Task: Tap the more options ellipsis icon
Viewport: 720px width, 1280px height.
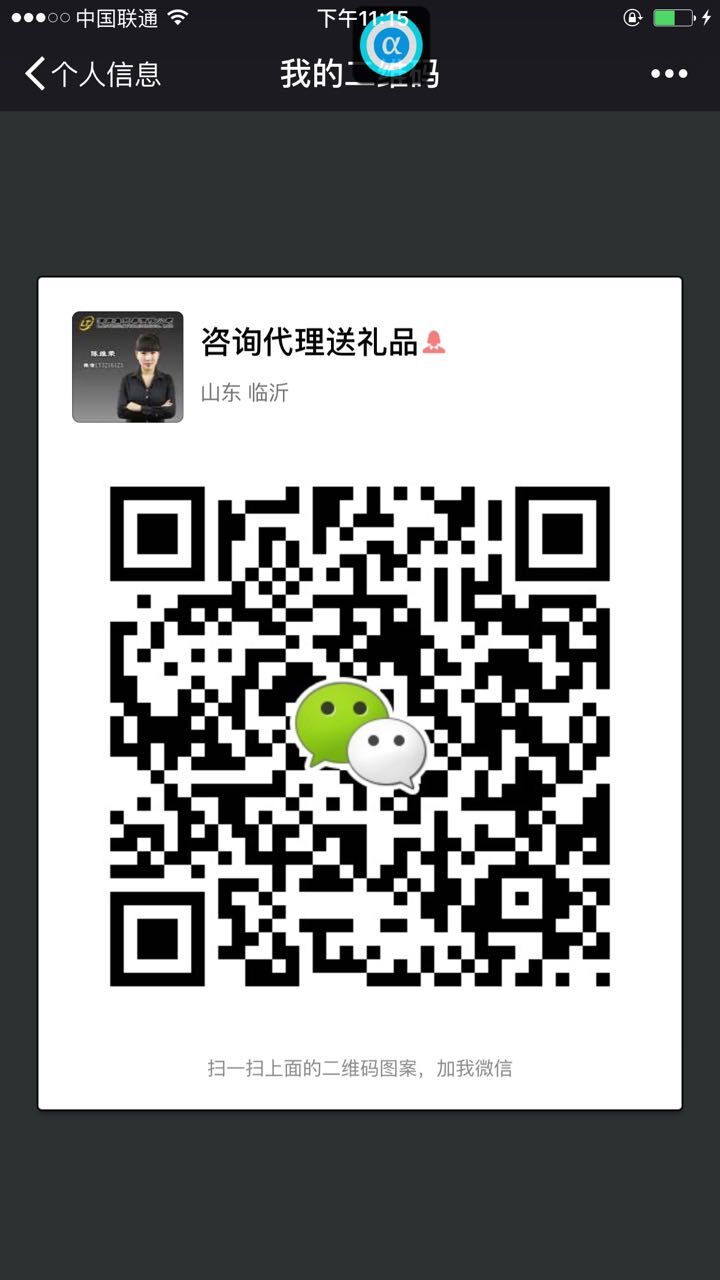Action: click(x=668, y=73)
